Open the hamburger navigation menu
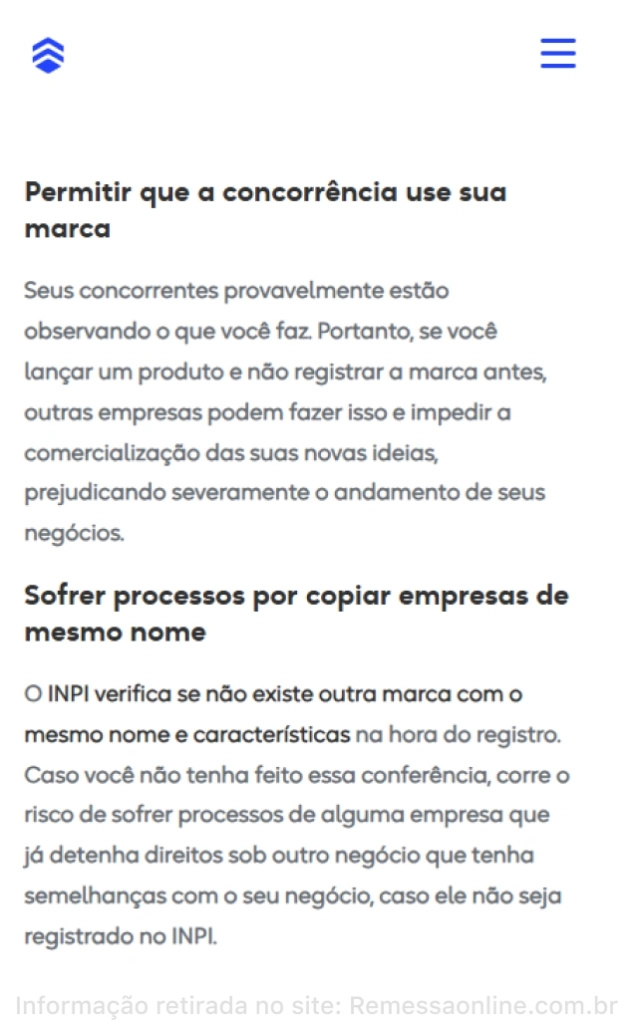 click(x=558, y=53)
